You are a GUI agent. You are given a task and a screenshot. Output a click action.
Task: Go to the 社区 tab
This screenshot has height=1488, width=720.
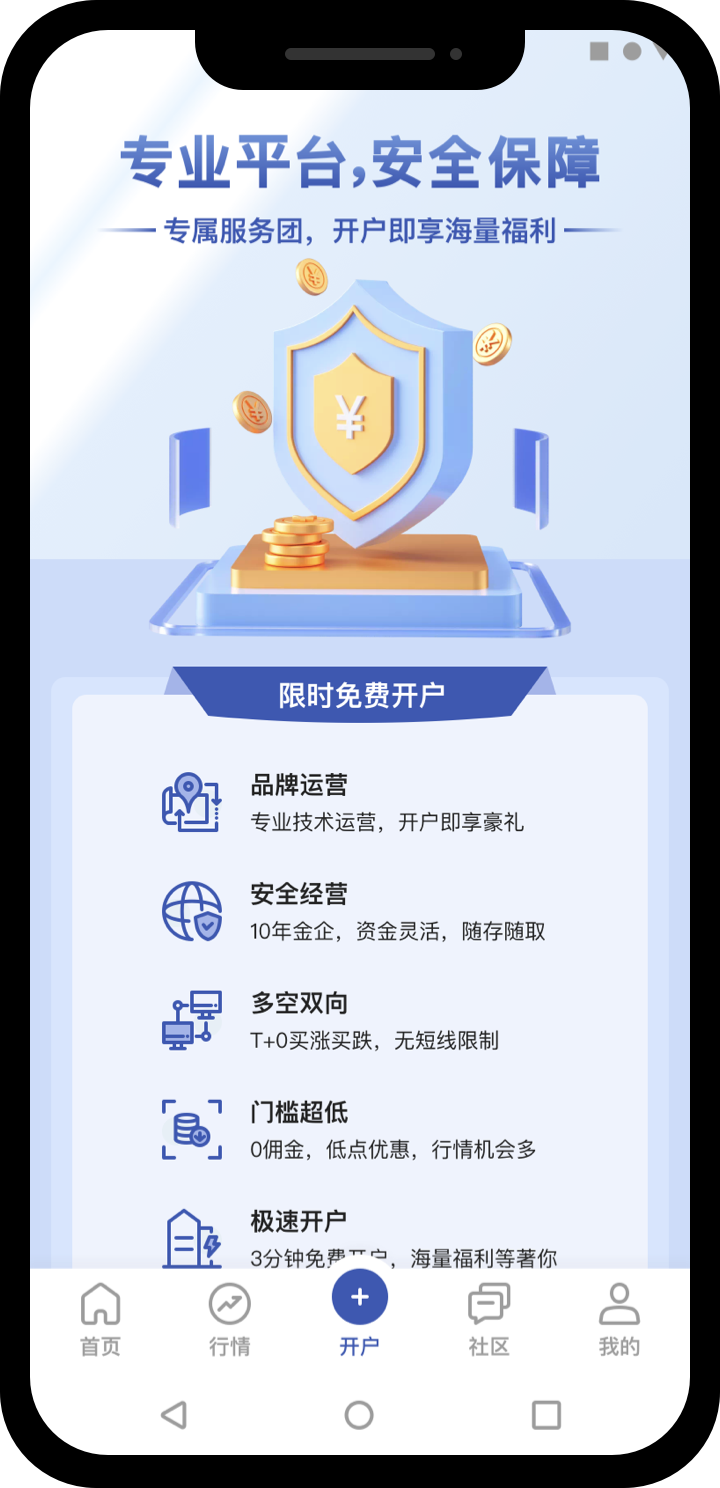coord(489,1319)
